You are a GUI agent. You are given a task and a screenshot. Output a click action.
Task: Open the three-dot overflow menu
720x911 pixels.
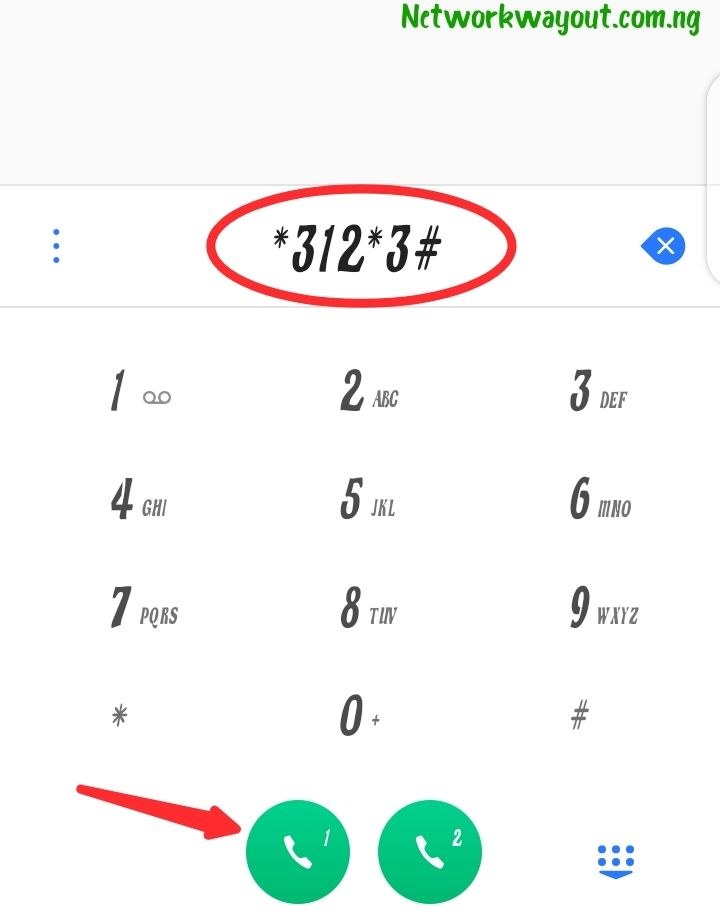click(56, 246)
